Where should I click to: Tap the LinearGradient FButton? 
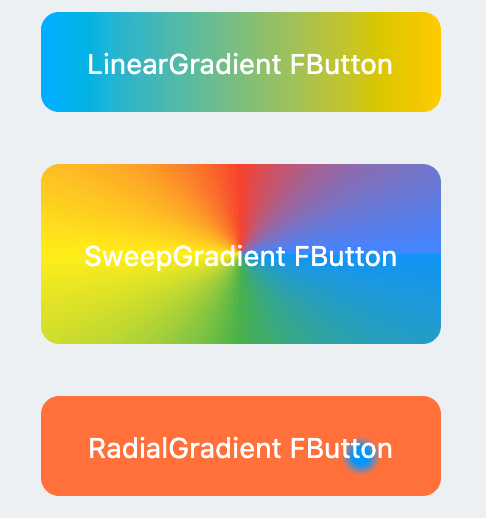tap(241, 62)
